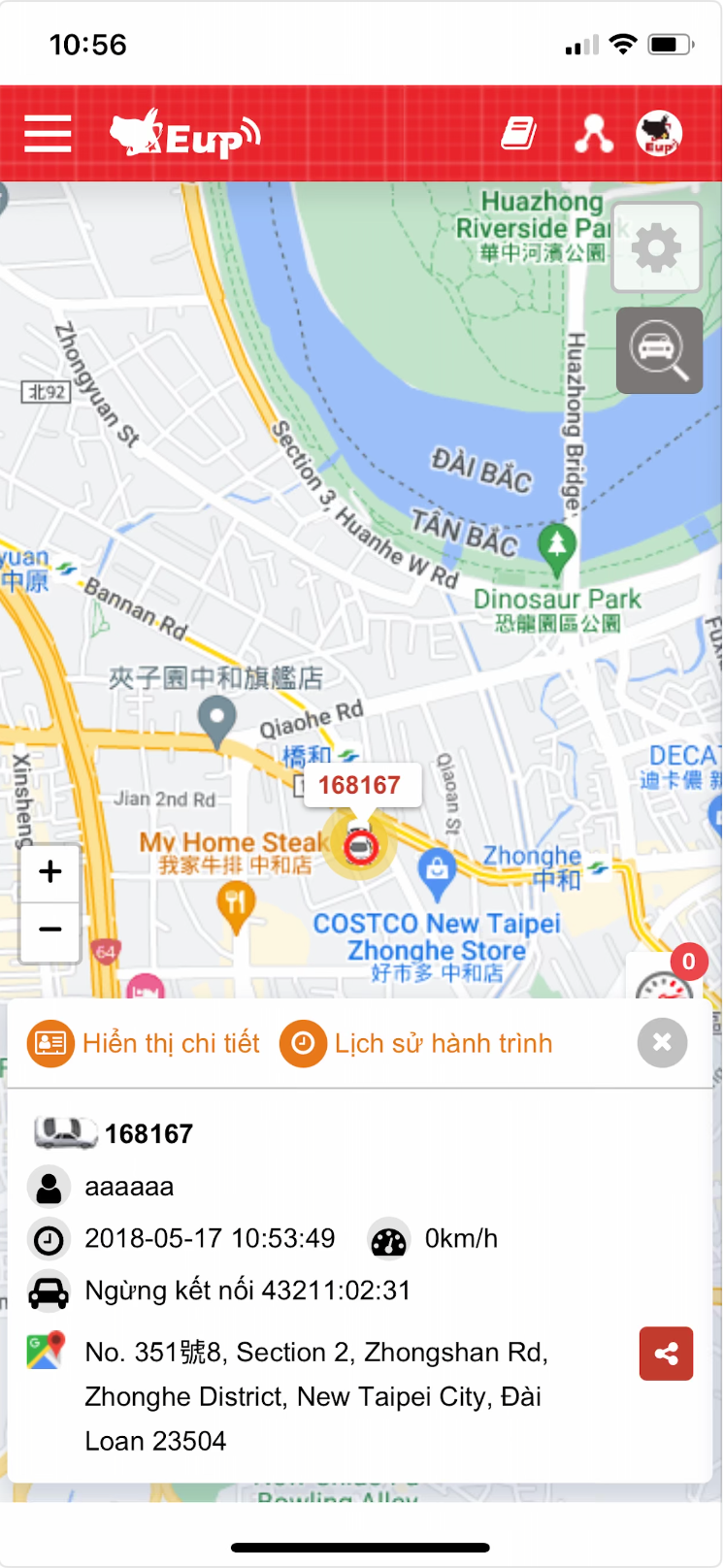Viewport: 724px width, 1568px height.
Task: Tap vehicle marker 168167 on map
Action: pos(360,845)
